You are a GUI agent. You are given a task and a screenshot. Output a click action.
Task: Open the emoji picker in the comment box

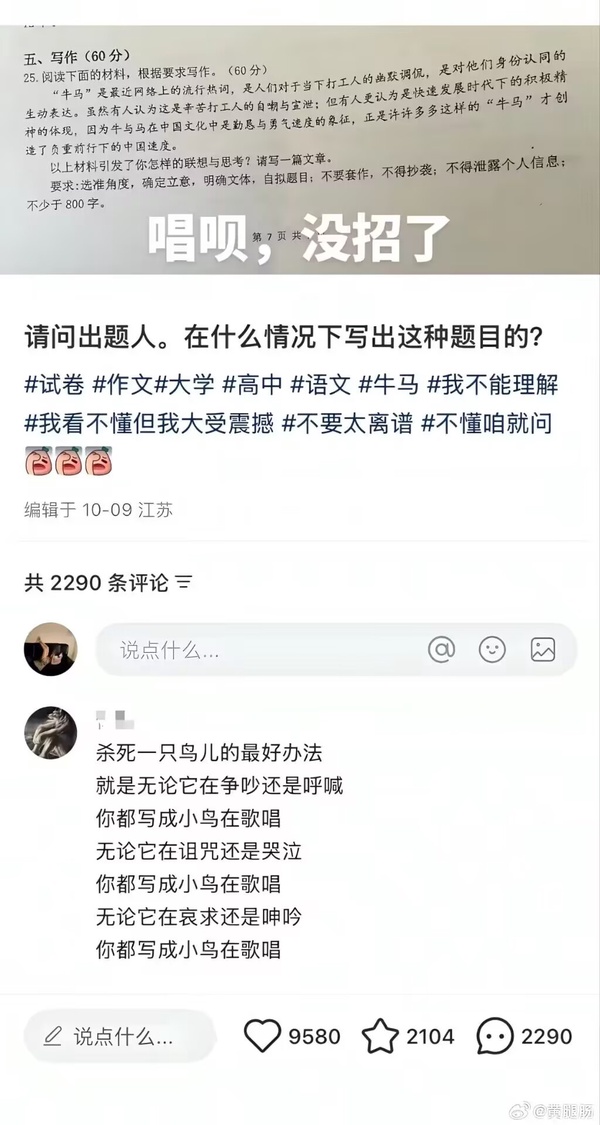pos(492,649)
